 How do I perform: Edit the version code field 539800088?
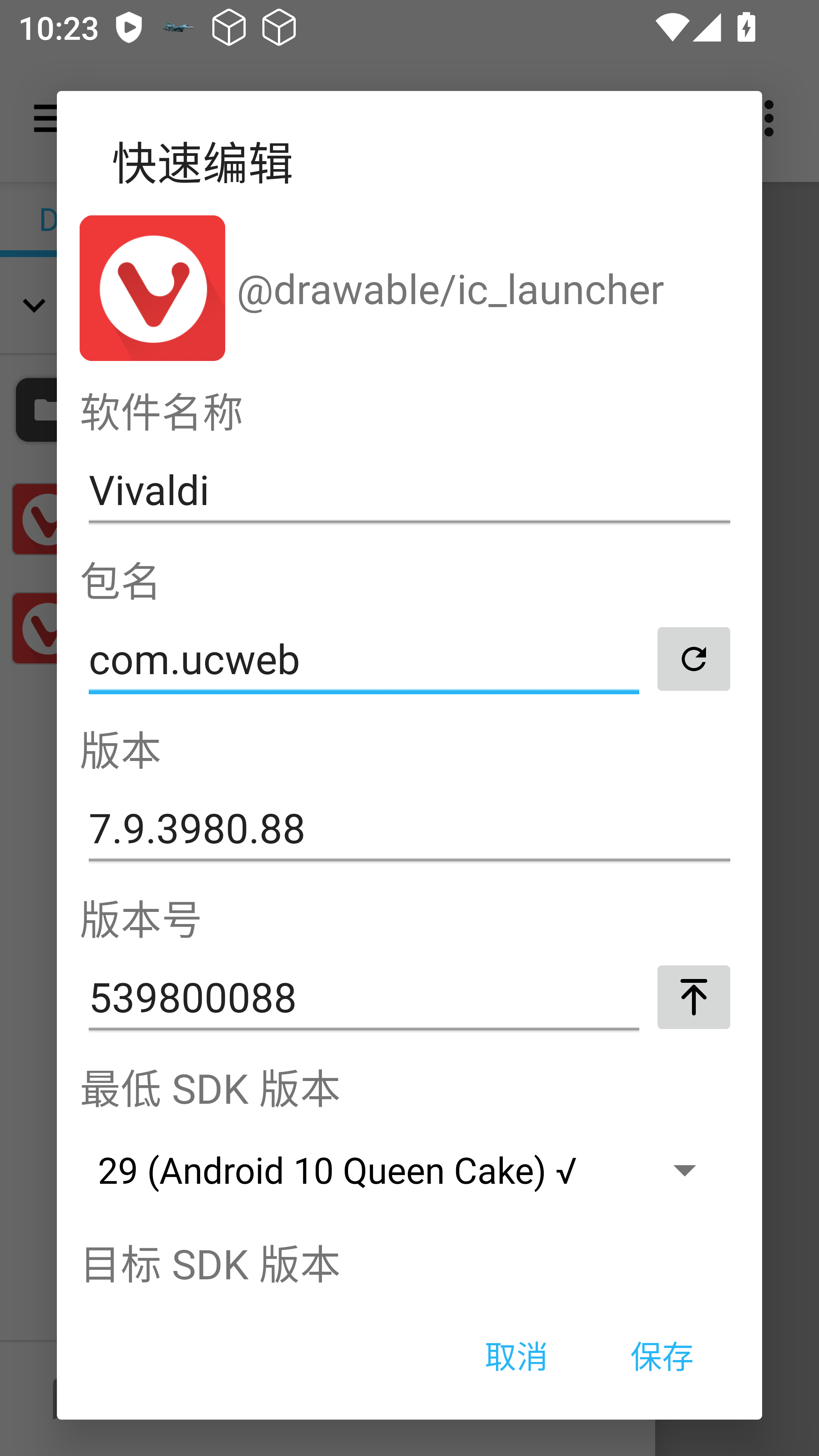coord(363,998)
